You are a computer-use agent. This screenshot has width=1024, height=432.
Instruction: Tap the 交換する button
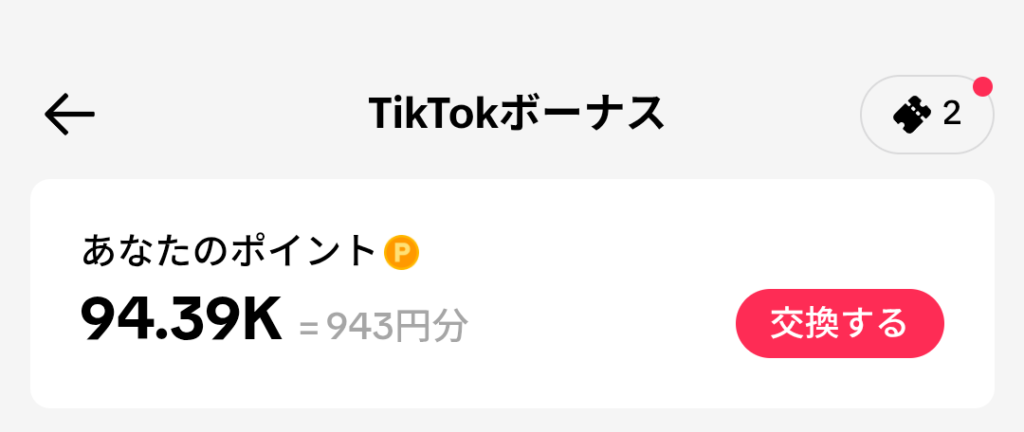click(x=839, y=323)
